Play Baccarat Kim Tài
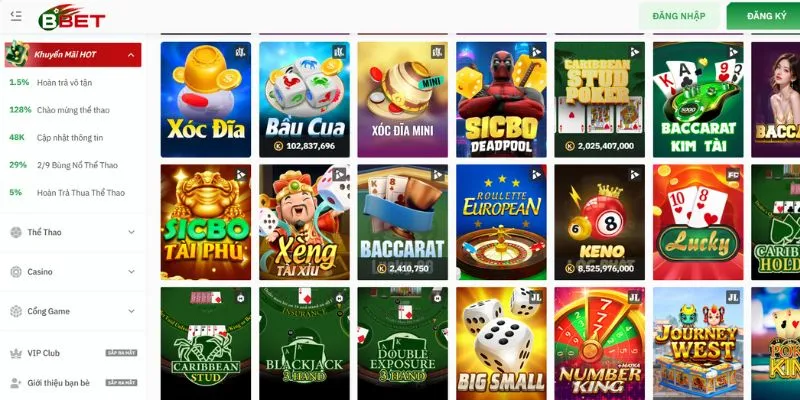Image resolution: width=800 pixels, height=400 pixels. click(x=698, y=99)
